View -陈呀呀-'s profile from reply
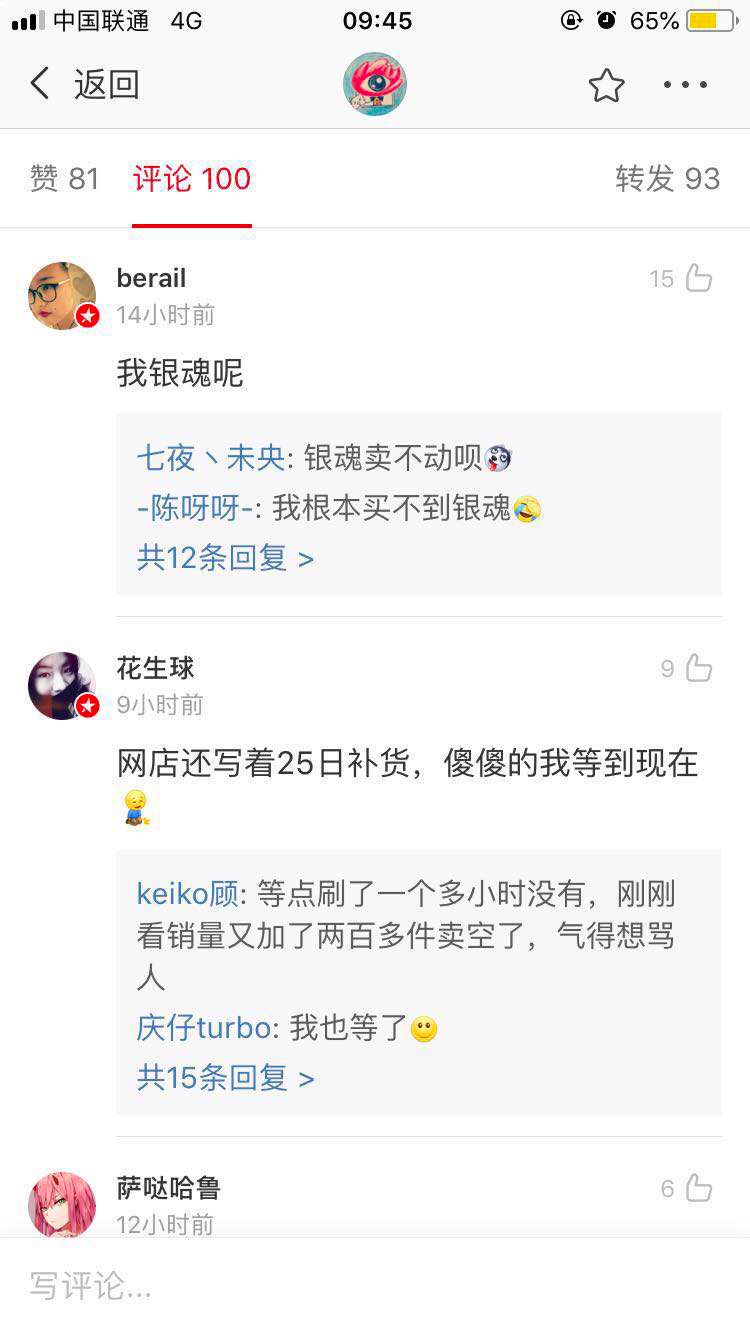 [x=195, y=508]
